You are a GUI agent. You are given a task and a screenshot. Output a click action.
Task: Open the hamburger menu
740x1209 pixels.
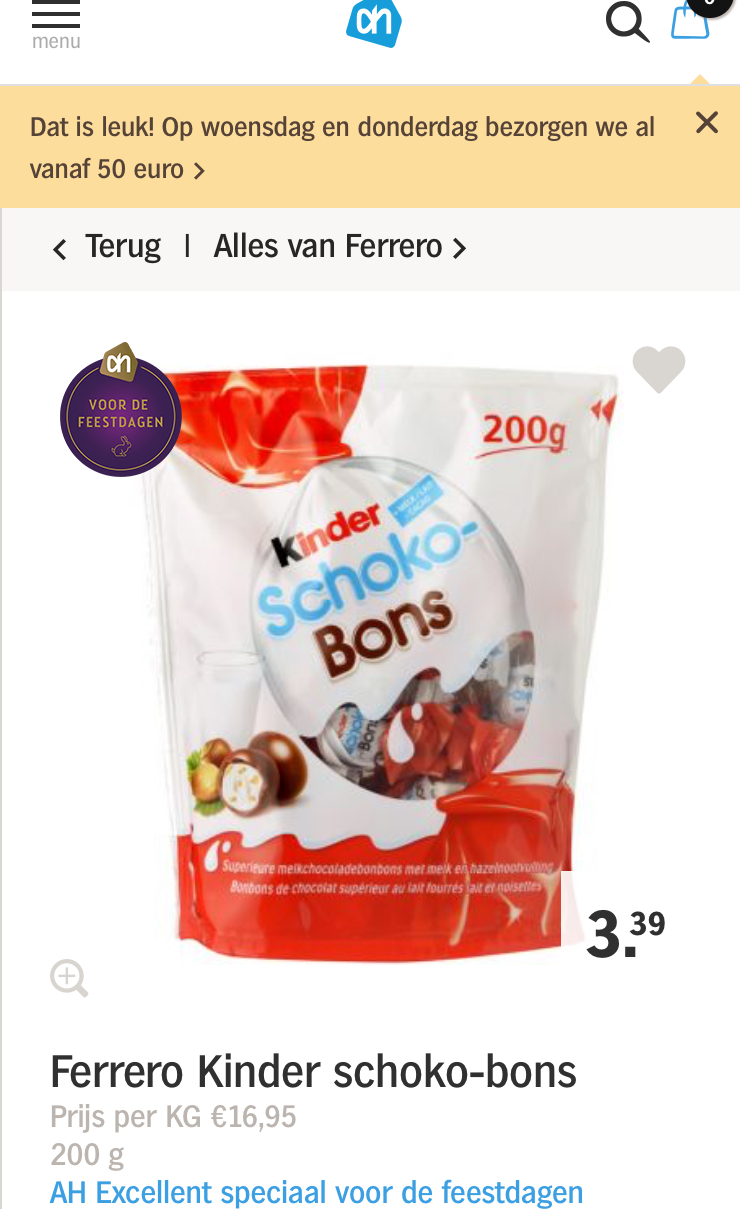(x=56, y=26)
